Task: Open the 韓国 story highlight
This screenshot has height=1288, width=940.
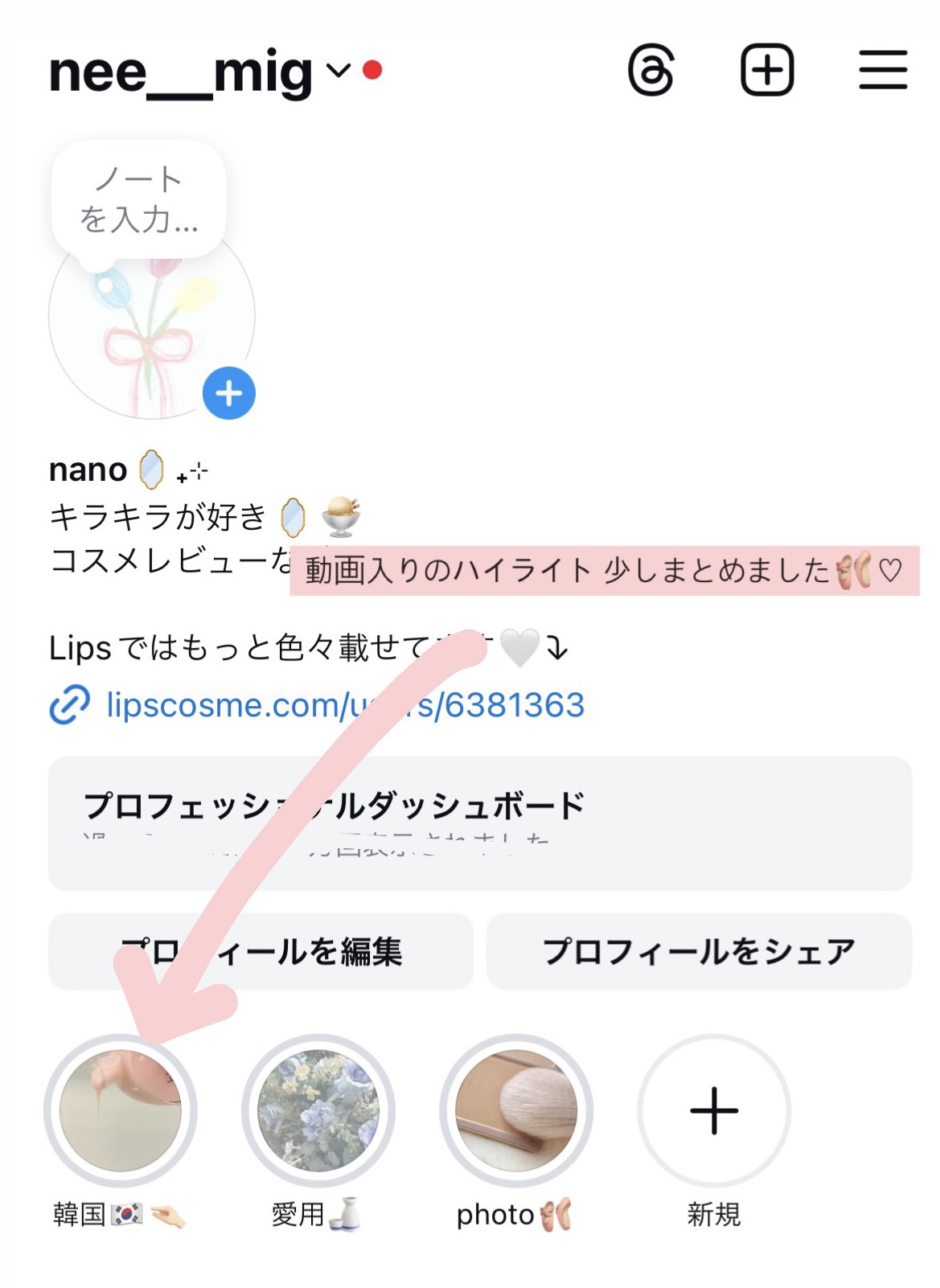Action: (121, 1110)
